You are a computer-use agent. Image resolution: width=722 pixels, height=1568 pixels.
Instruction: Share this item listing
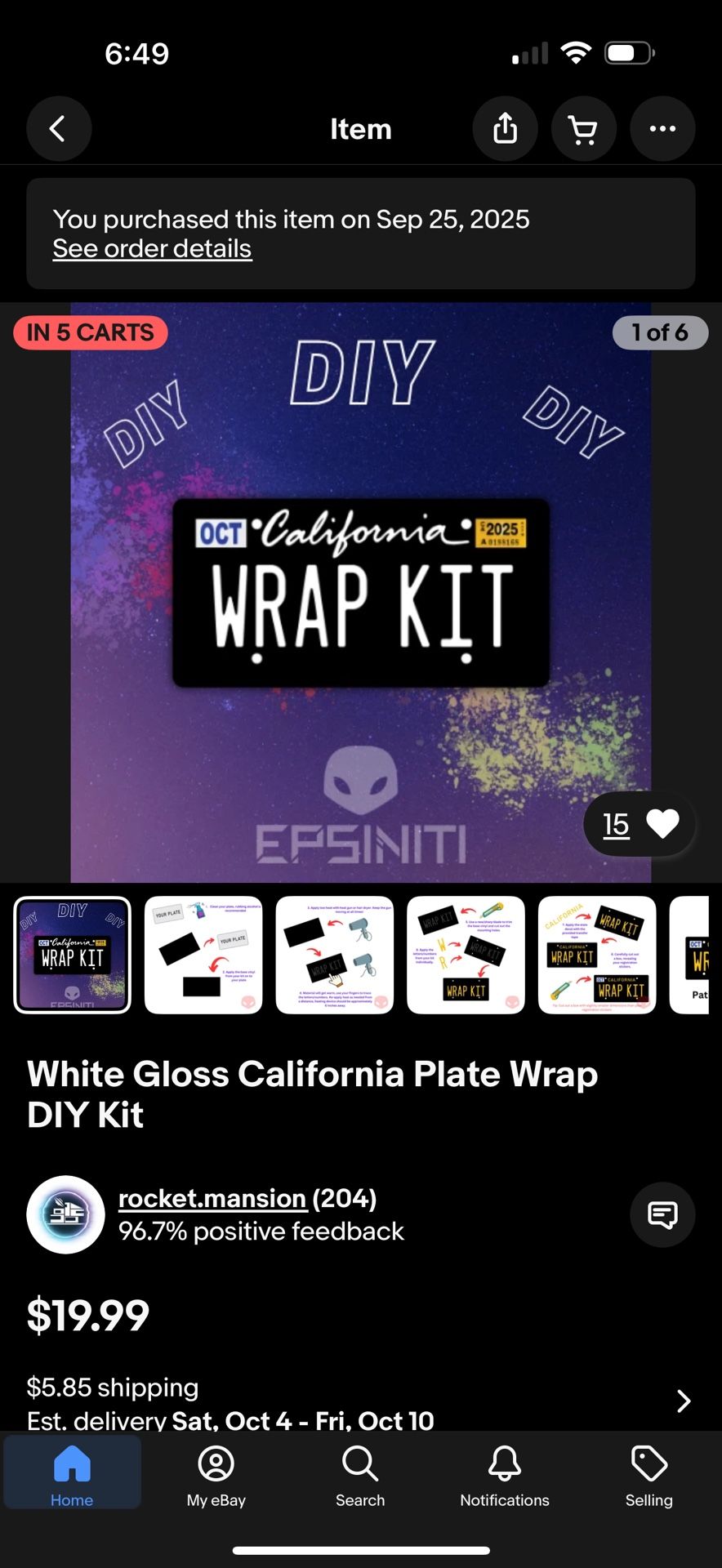(505, 129)
